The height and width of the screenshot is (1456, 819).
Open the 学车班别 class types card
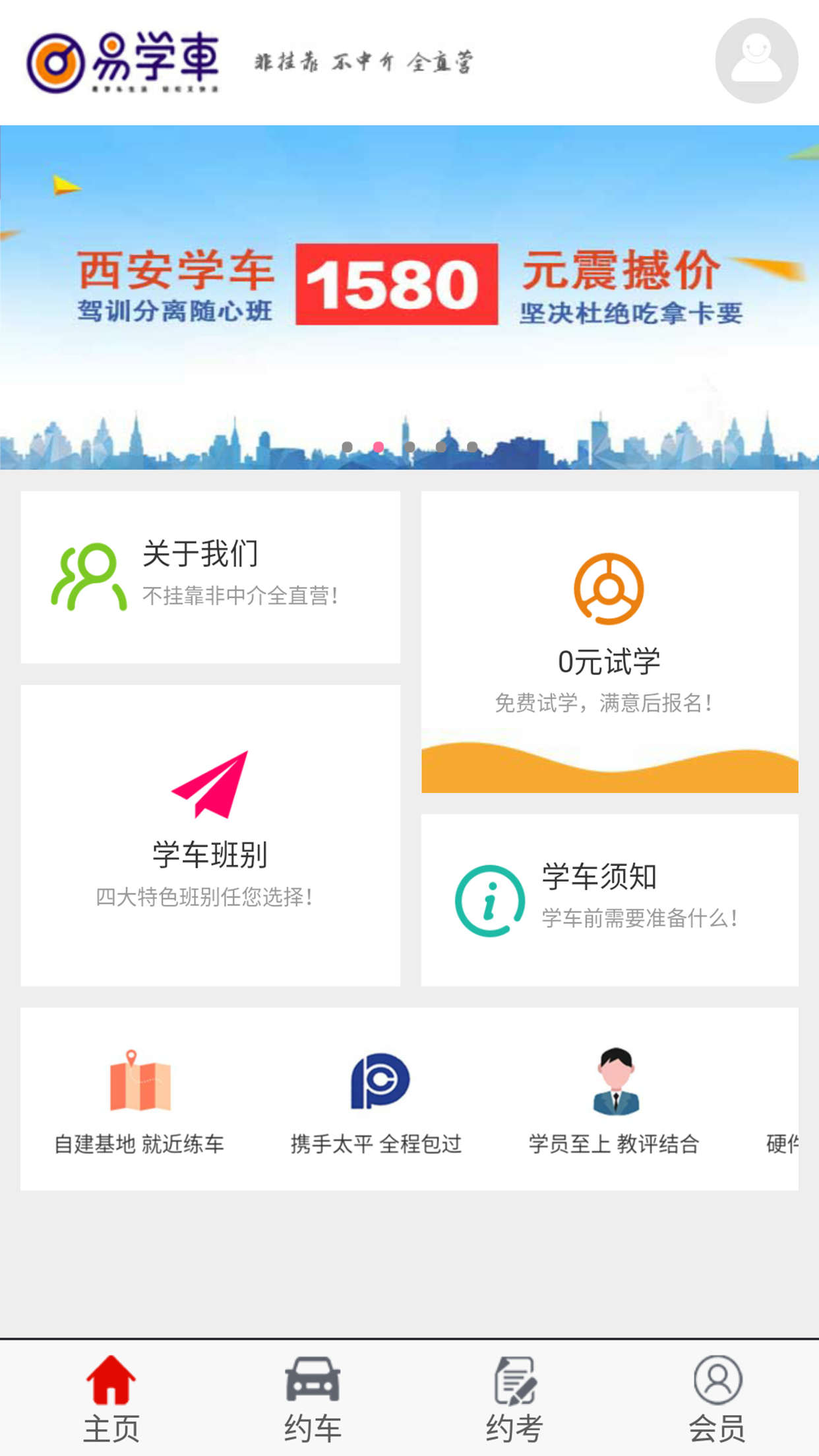210,835
